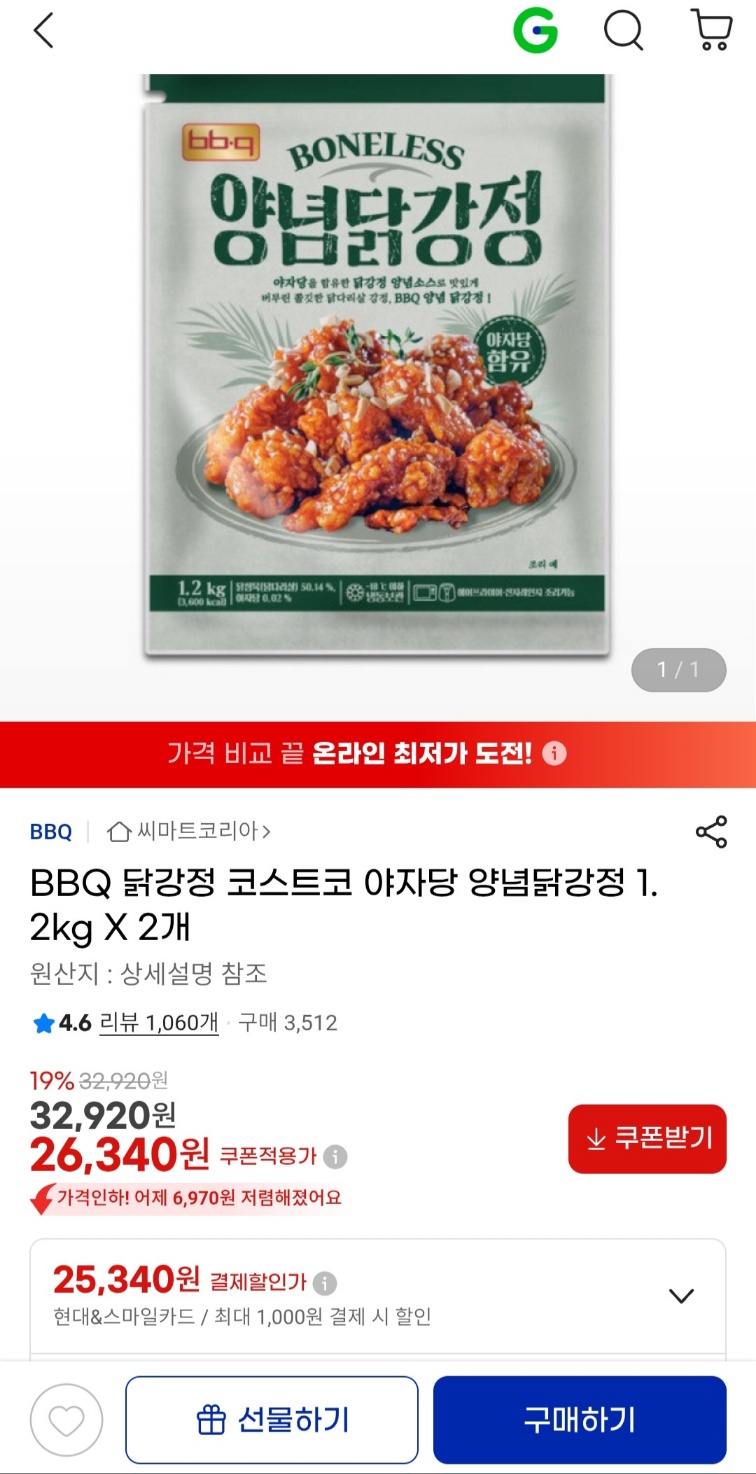Open search using the magnifier icon

click(x=623, y=30)
